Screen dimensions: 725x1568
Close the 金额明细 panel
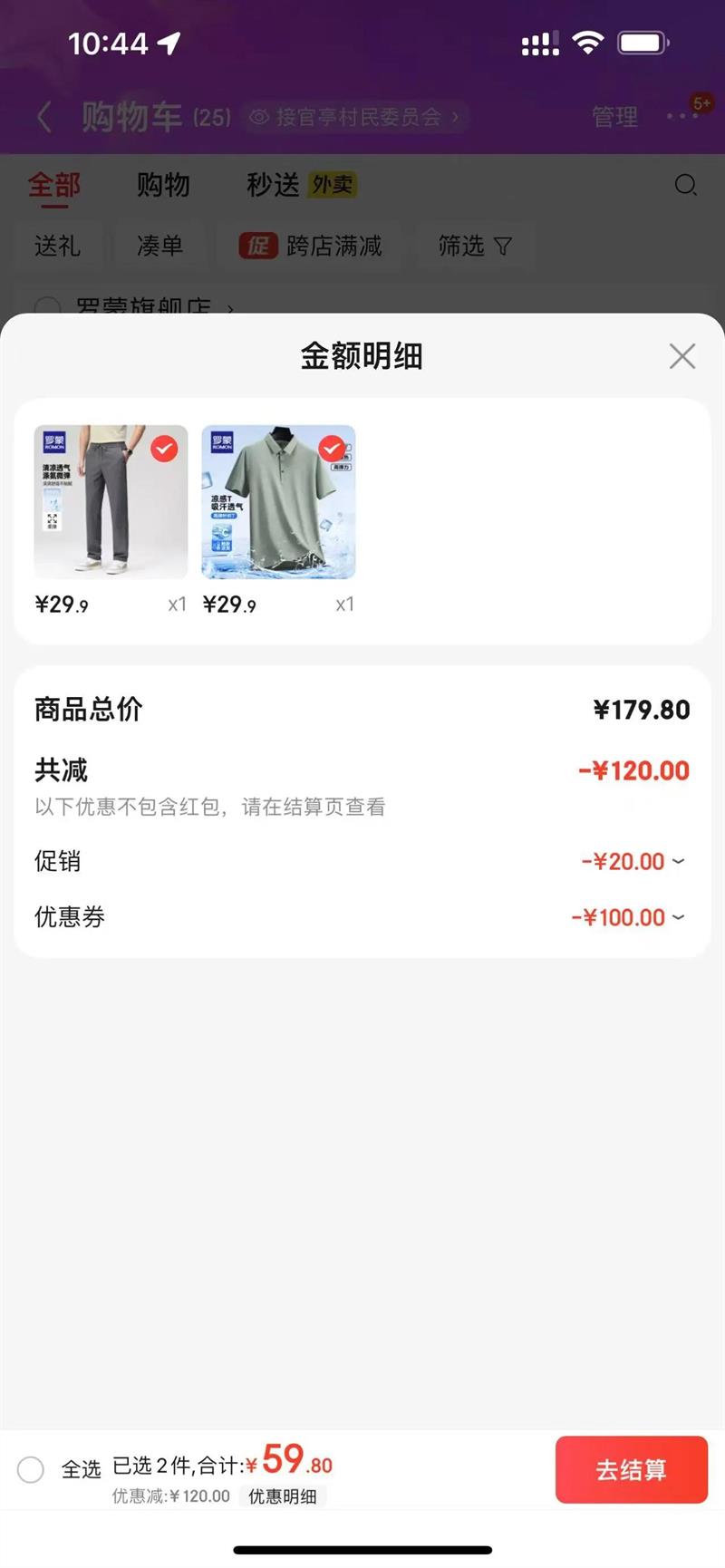(x=681, y=356)
